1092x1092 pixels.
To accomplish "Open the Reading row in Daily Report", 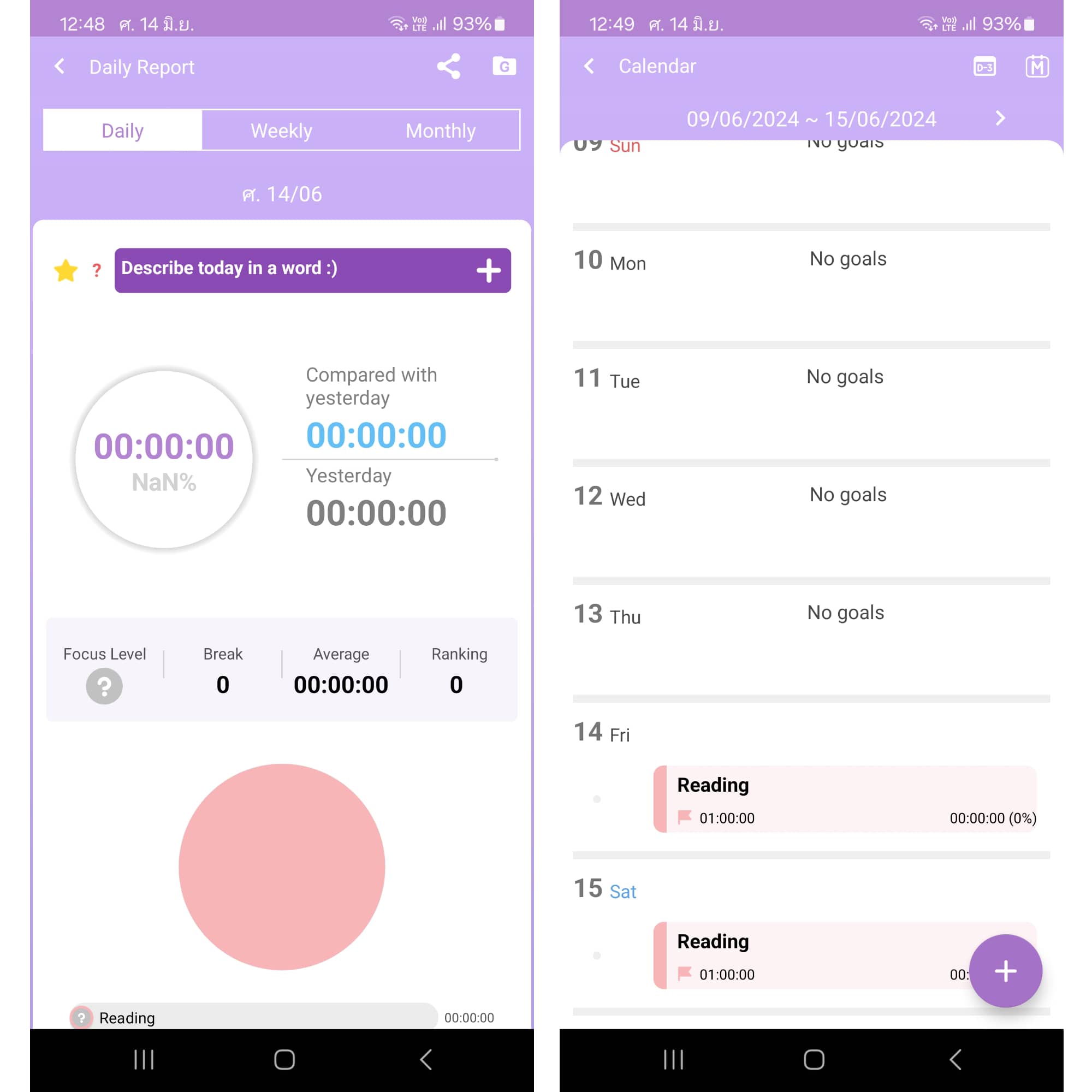I will (254, 1017).
